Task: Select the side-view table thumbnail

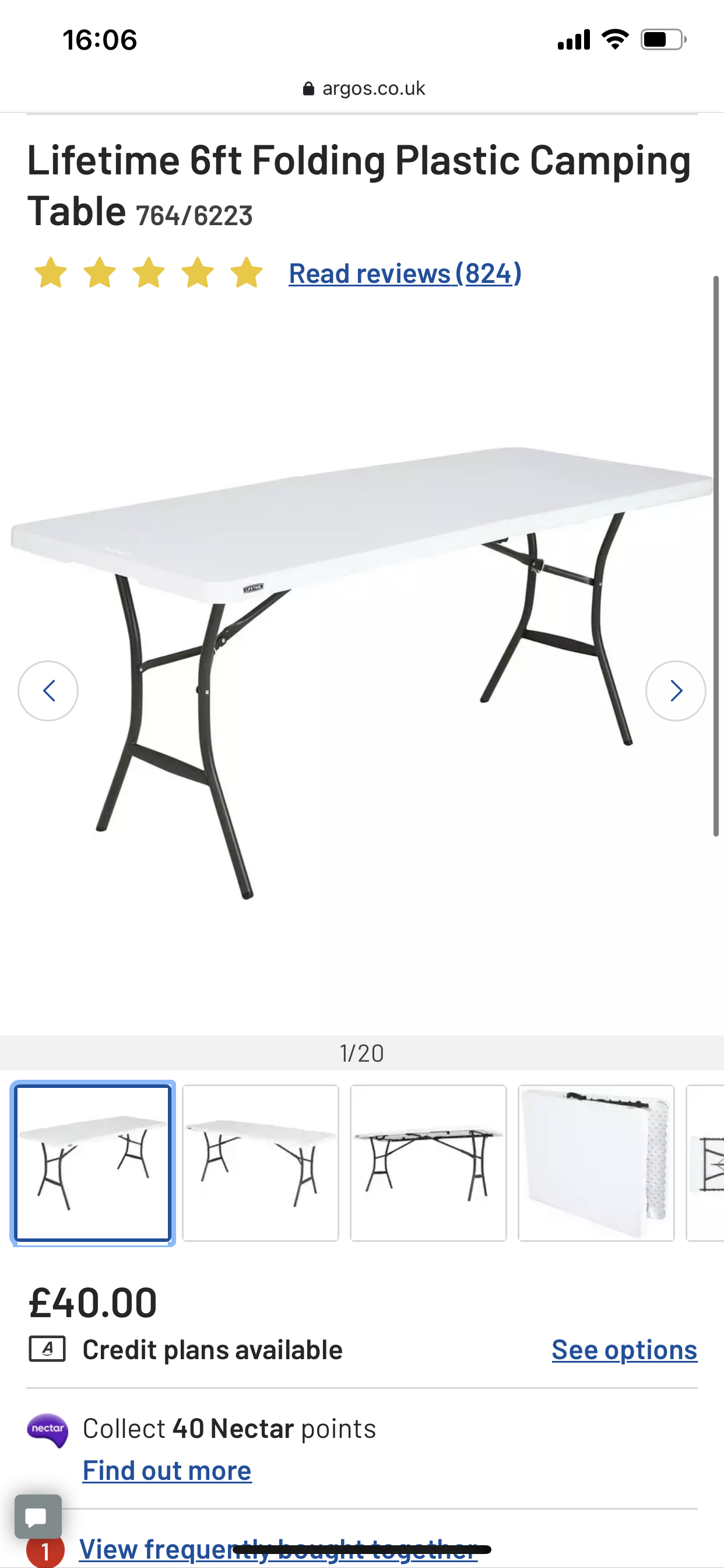Action: pos(428,1163)
